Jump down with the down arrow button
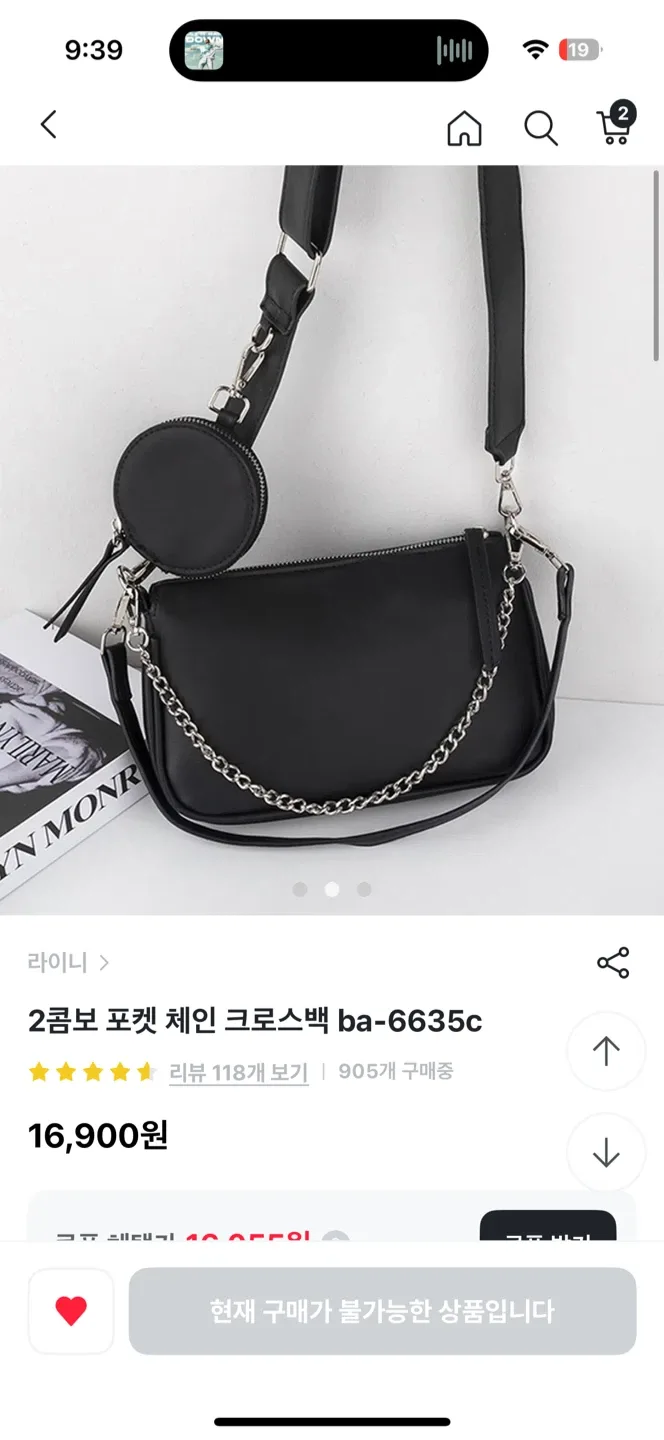The width and height of the screenshot is (664, 1440). coord(606,1153)
